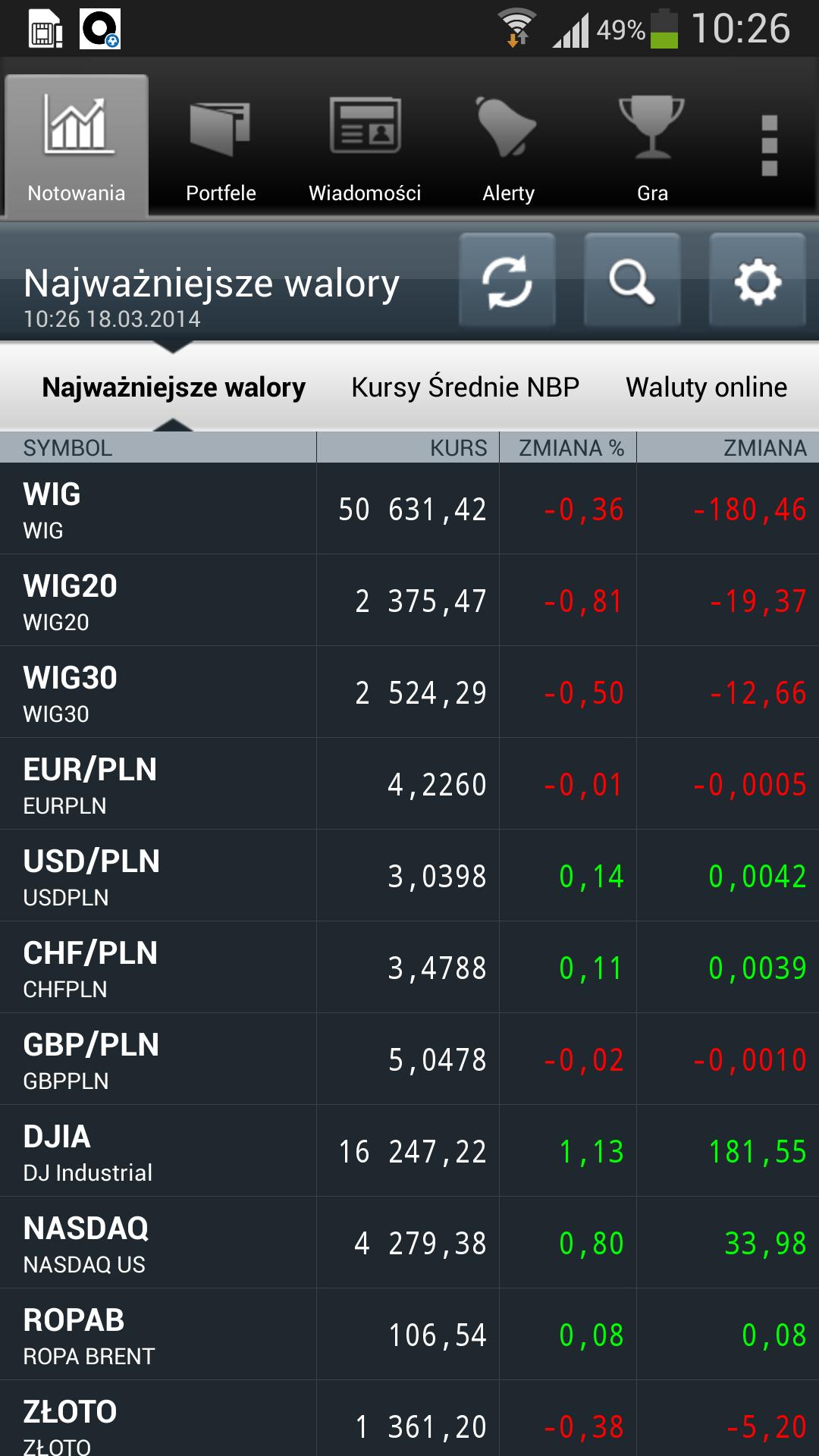Open the settings gear
The height and width of the screenshot is (1456, 819).
[x=757, y=281]
